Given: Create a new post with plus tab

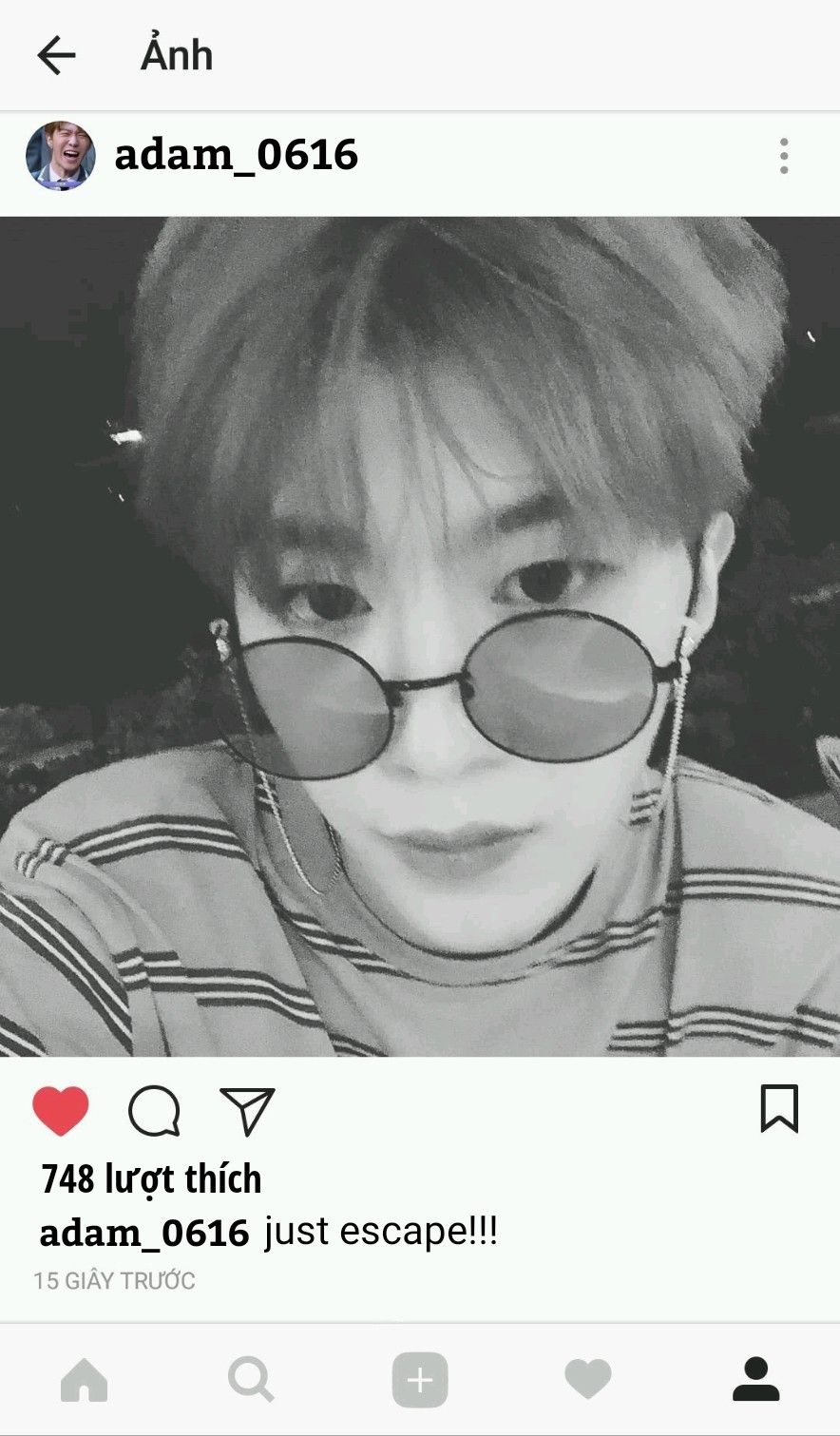Looking at the screenshot, I should (x=420, y=1379).
